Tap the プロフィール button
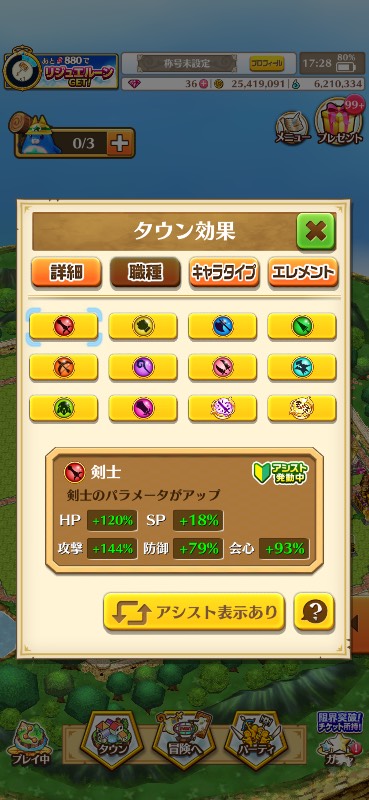Image resolution: width=369 pixels, height=800 pixels. tap(266, 64)
